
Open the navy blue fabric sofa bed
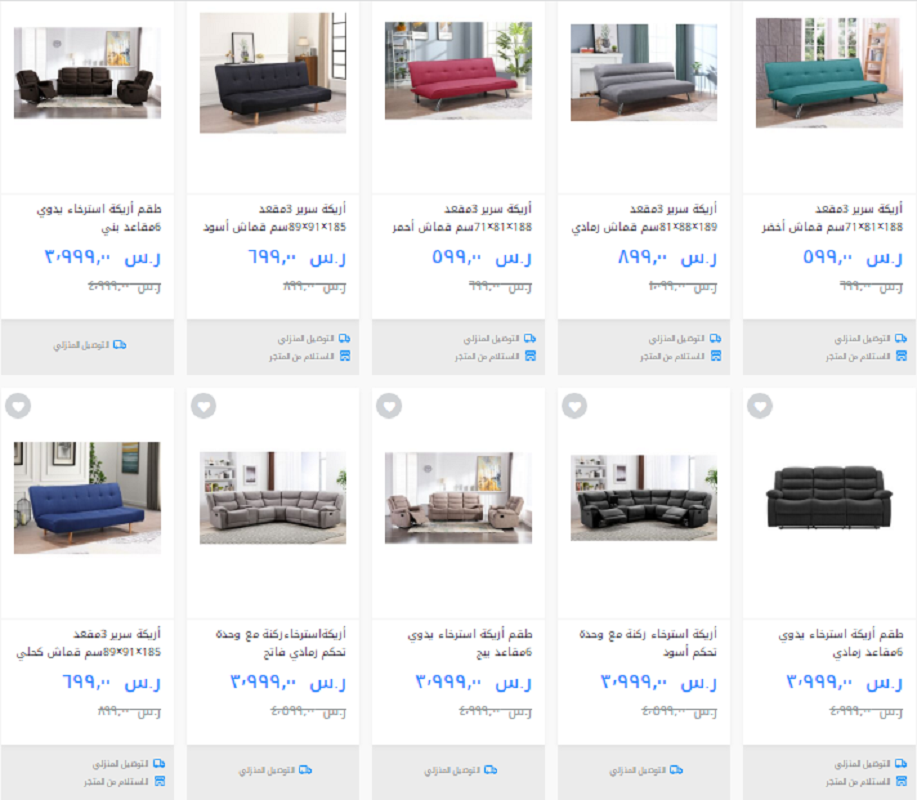[87, 497]
